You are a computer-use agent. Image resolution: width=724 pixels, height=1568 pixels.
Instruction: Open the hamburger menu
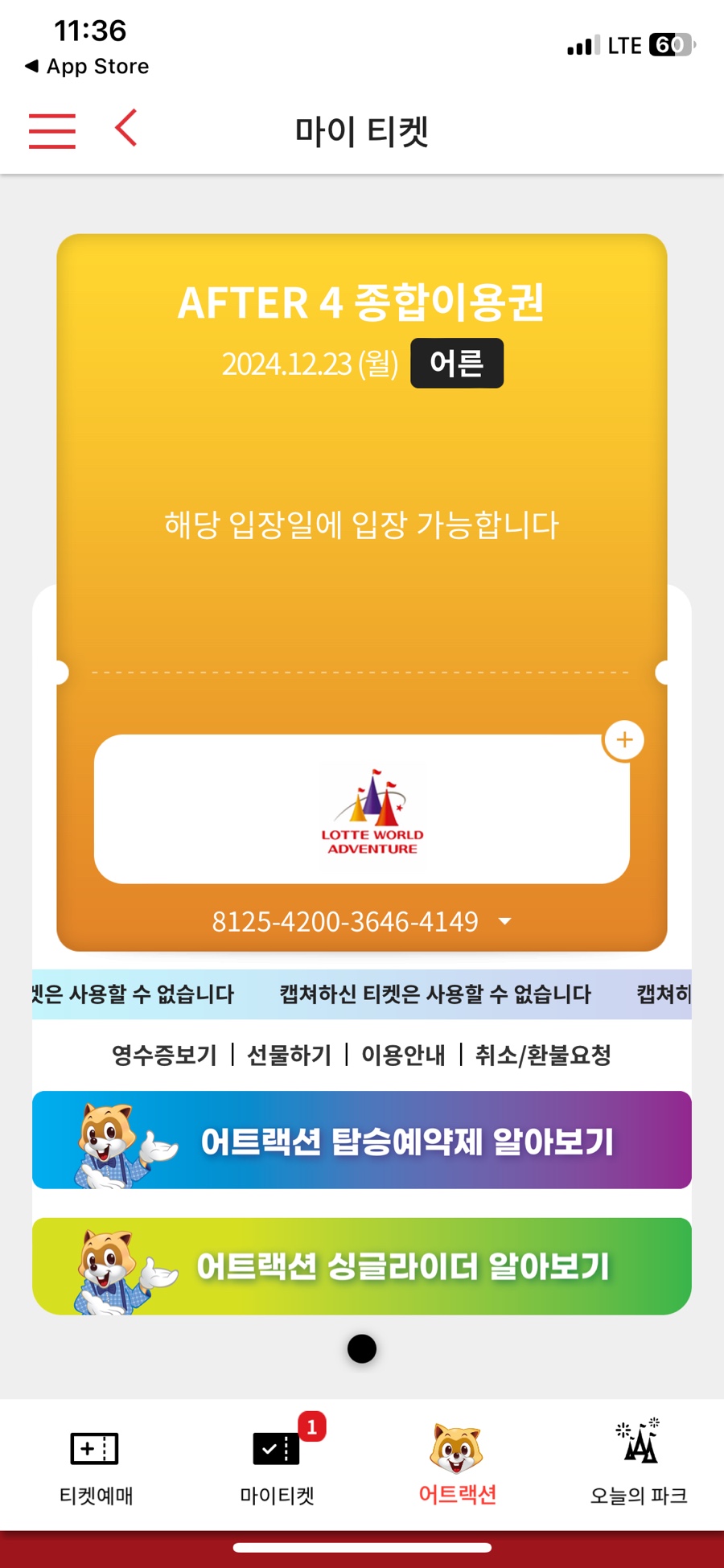(x=52, y=130)
